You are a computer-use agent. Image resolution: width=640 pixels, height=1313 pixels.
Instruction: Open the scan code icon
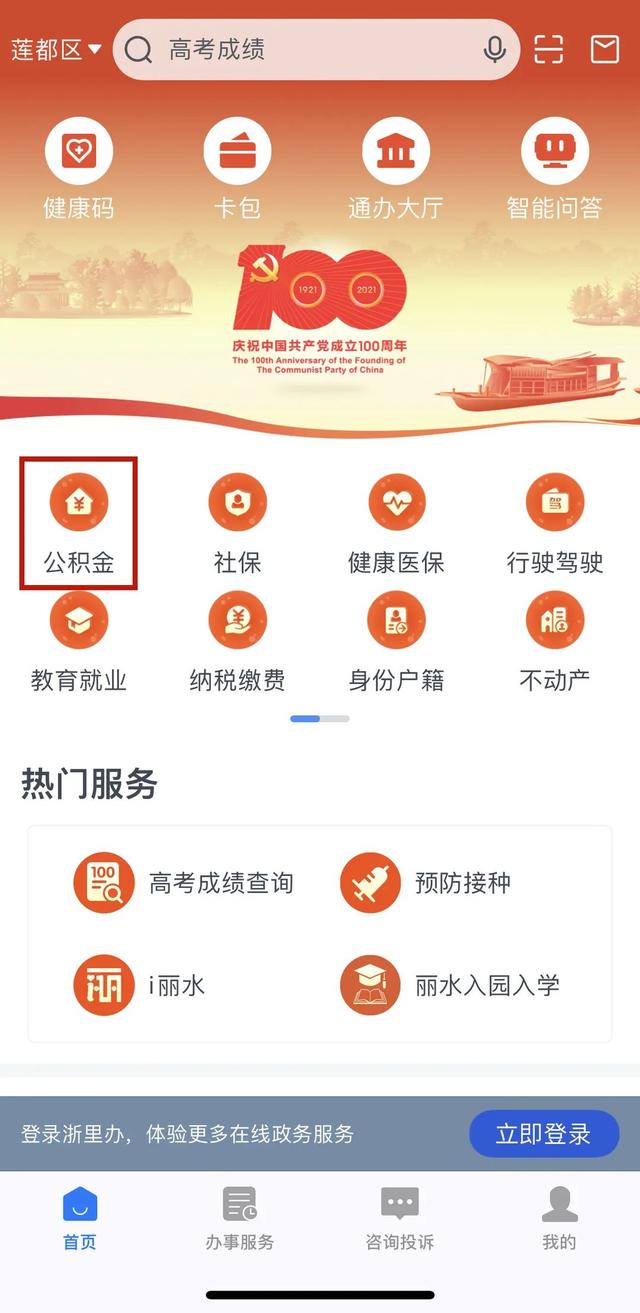pos(548,49)
